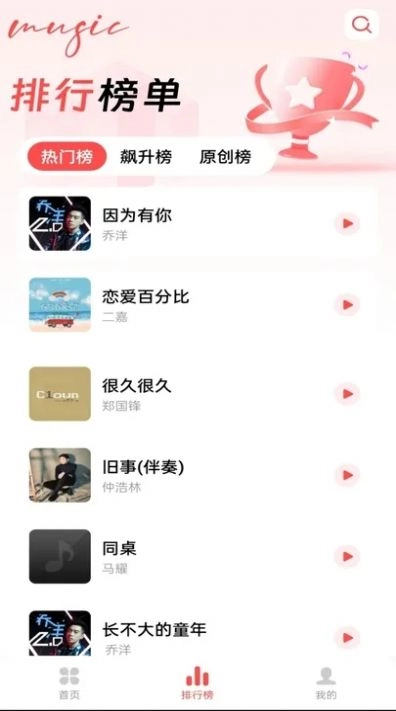The image size is (396, 711).
Task: Select the 排行榜 bottom tab
Action: pos(197,683)
